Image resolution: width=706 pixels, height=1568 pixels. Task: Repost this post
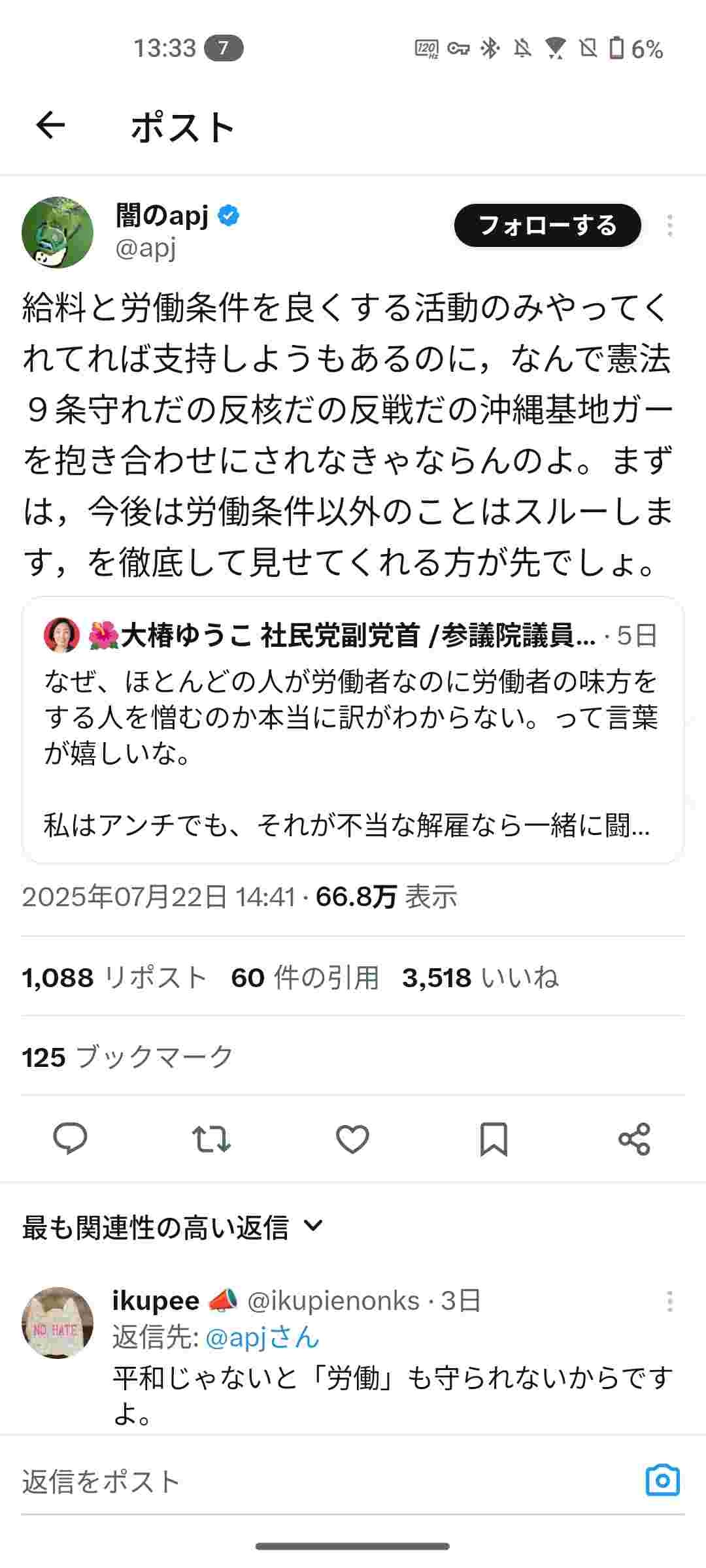tap(211, 1139)
